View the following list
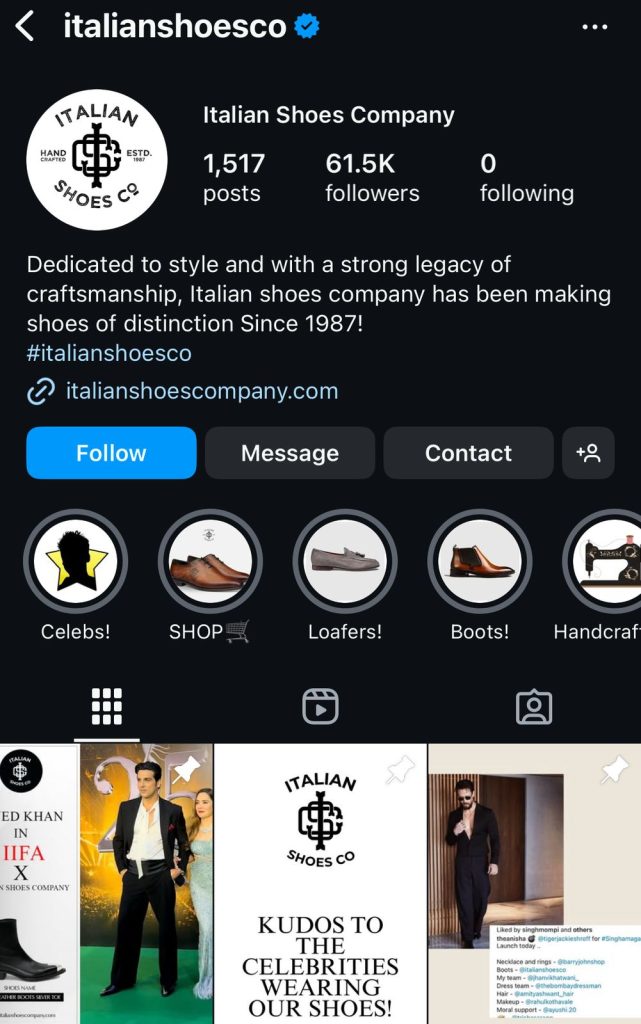 tap(526, 177)
